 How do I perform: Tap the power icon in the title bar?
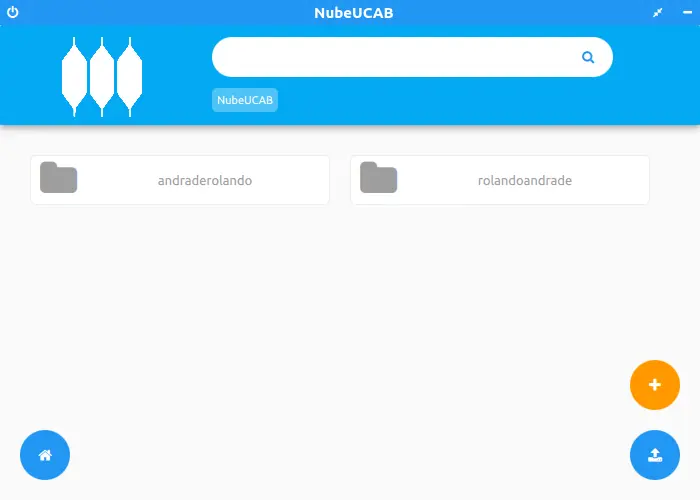tap(13, 12)
